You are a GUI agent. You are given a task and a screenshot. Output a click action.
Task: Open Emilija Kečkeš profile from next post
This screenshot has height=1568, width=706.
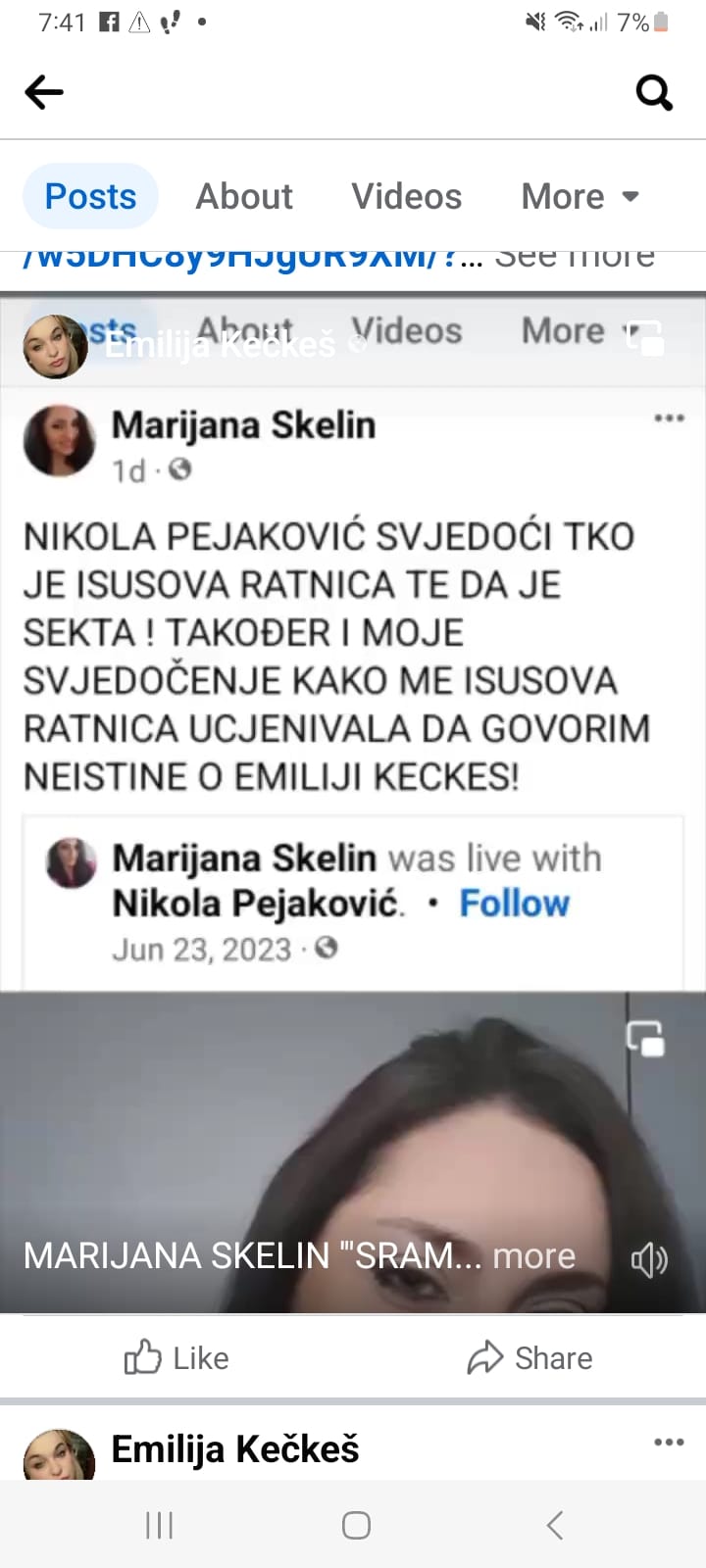coord(235,1449)
